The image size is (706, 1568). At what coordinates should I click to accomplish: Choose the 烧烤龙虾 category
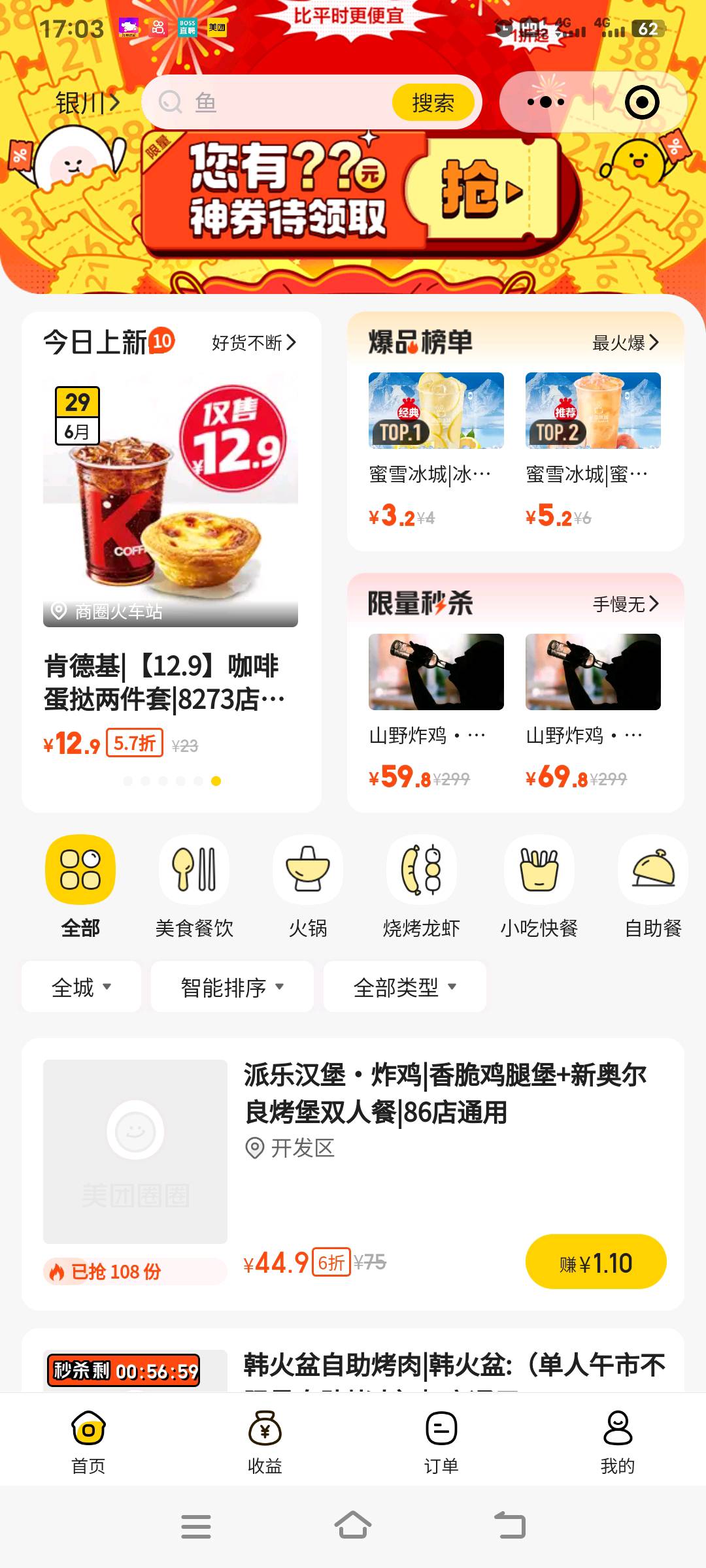(x=422, y=885)
